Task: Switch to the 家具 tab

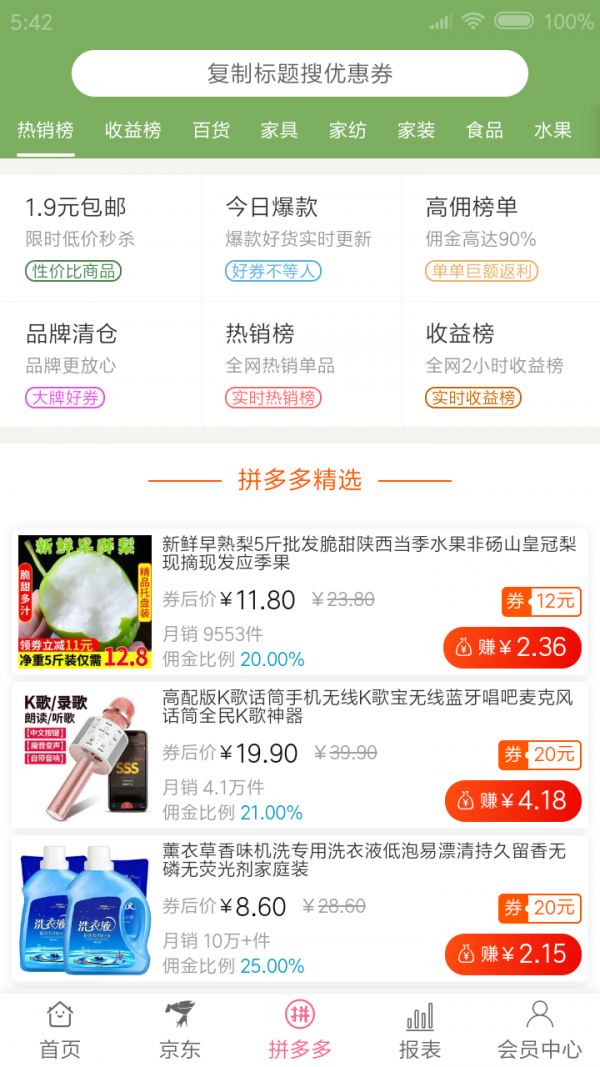Action: point(279,130)
